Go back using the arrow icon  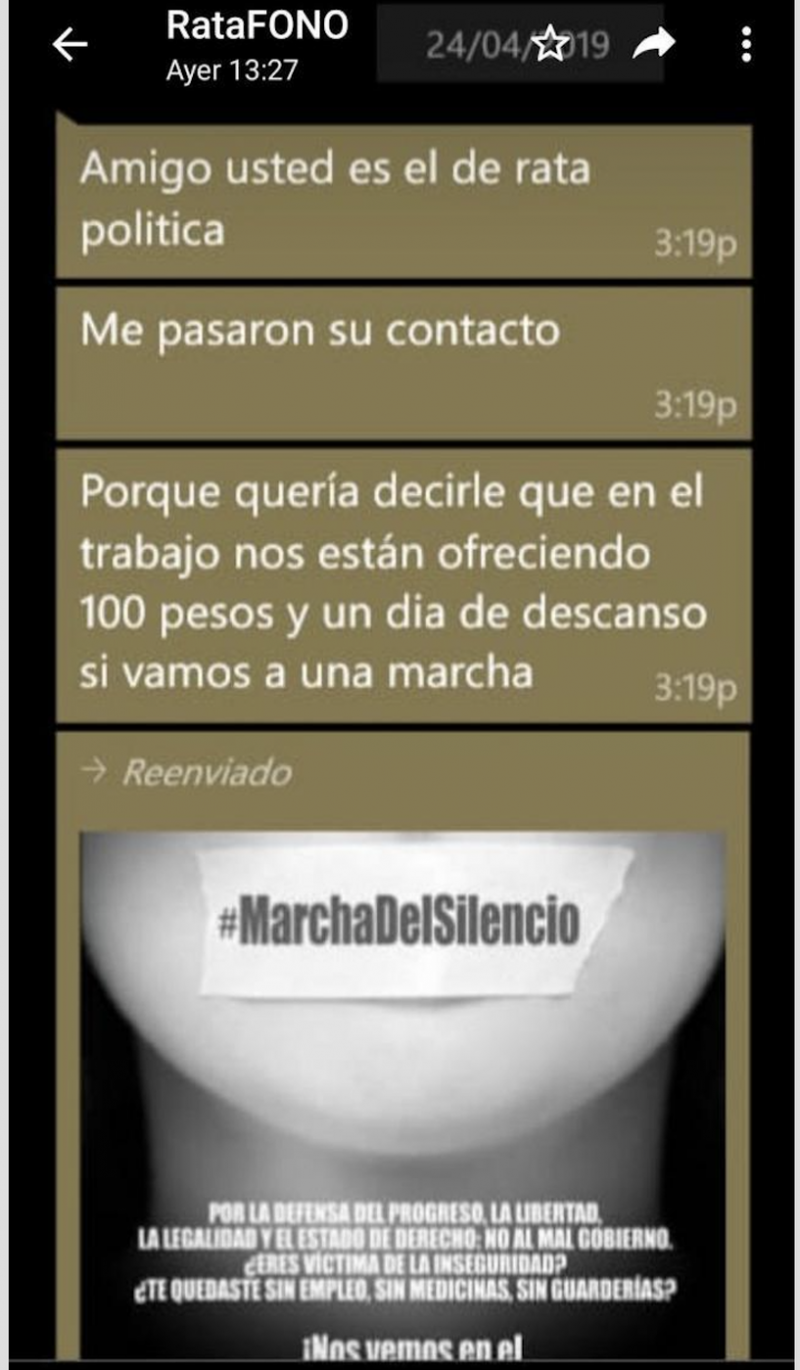pyautogui.click(x=70, y=44)
